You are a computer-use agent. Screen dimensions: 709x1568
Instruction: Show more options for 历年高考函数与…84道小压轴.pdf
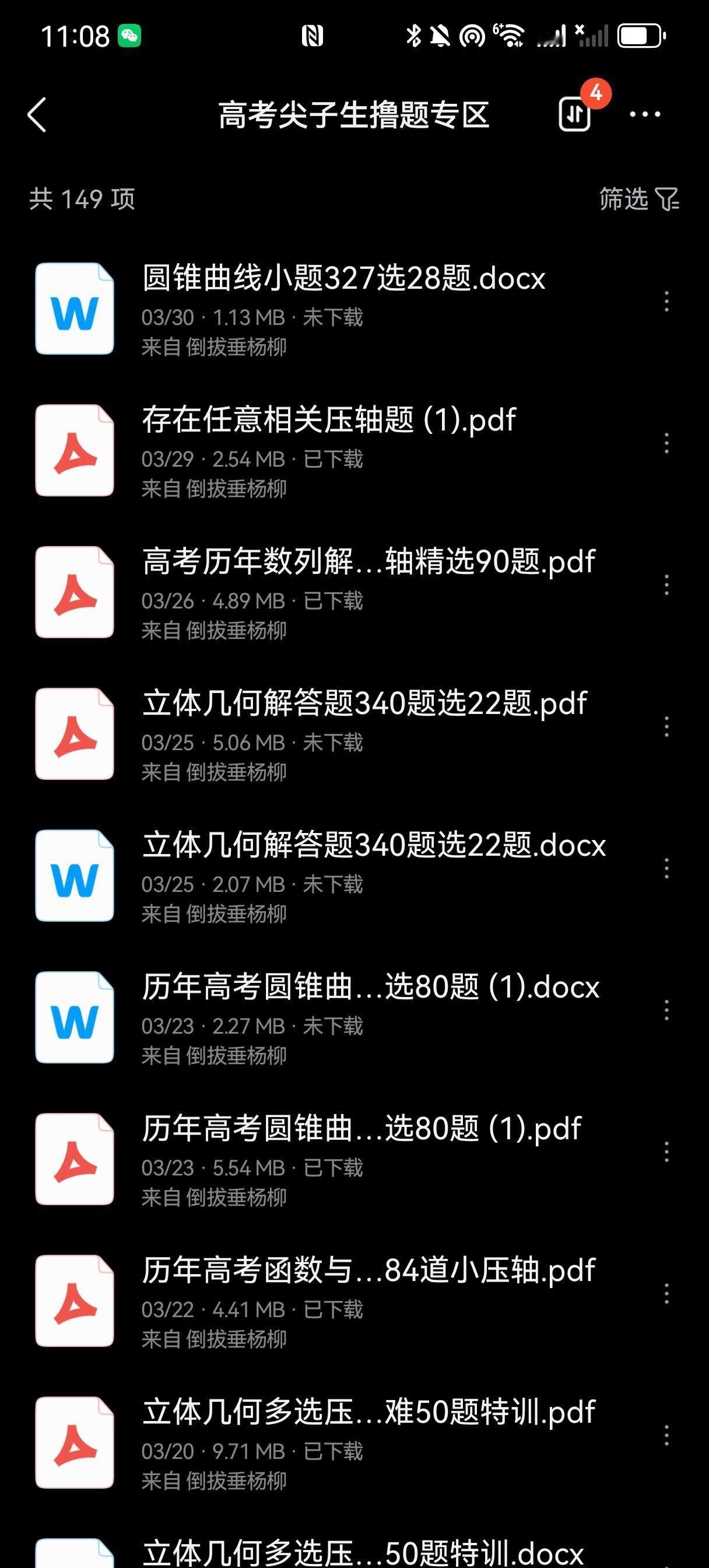click(x=666, y=1294)
